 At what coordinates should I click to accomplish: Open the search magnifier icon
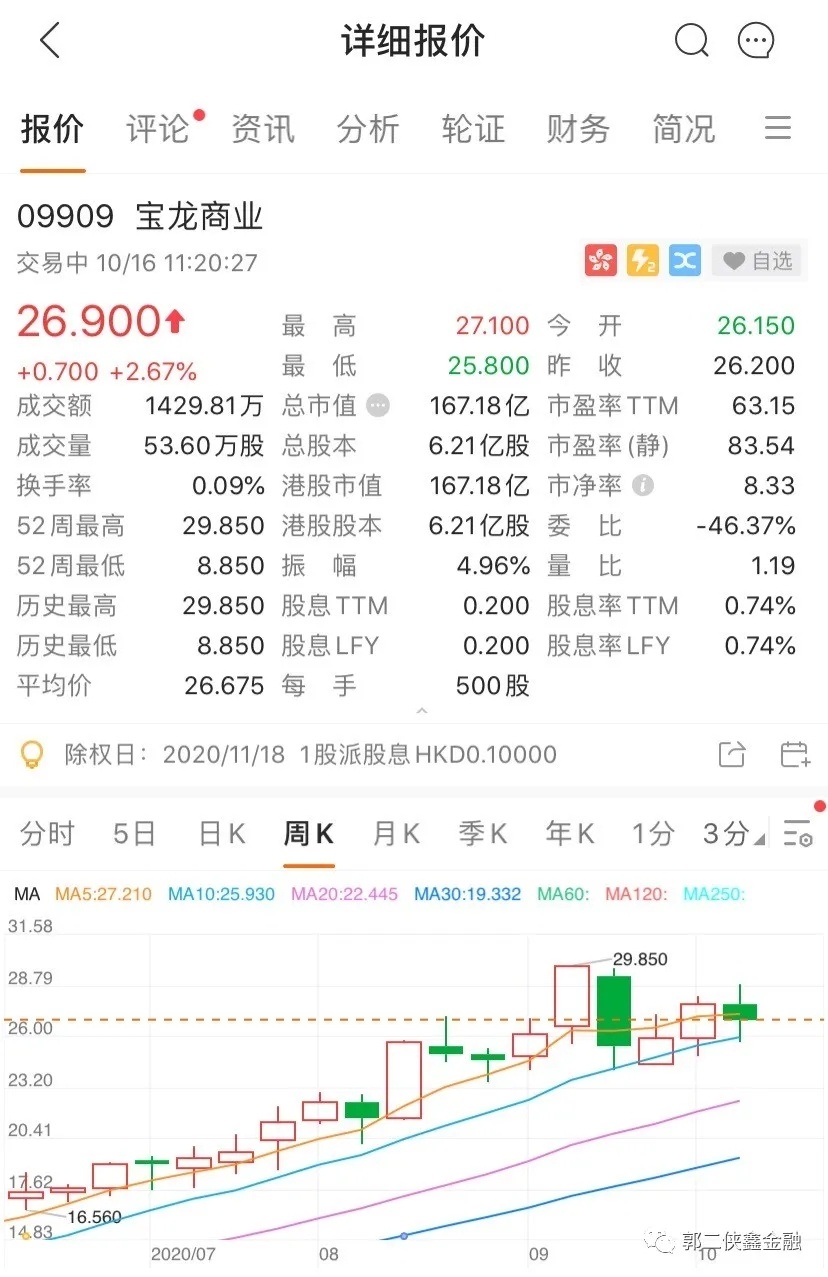(x=691, y=41)
